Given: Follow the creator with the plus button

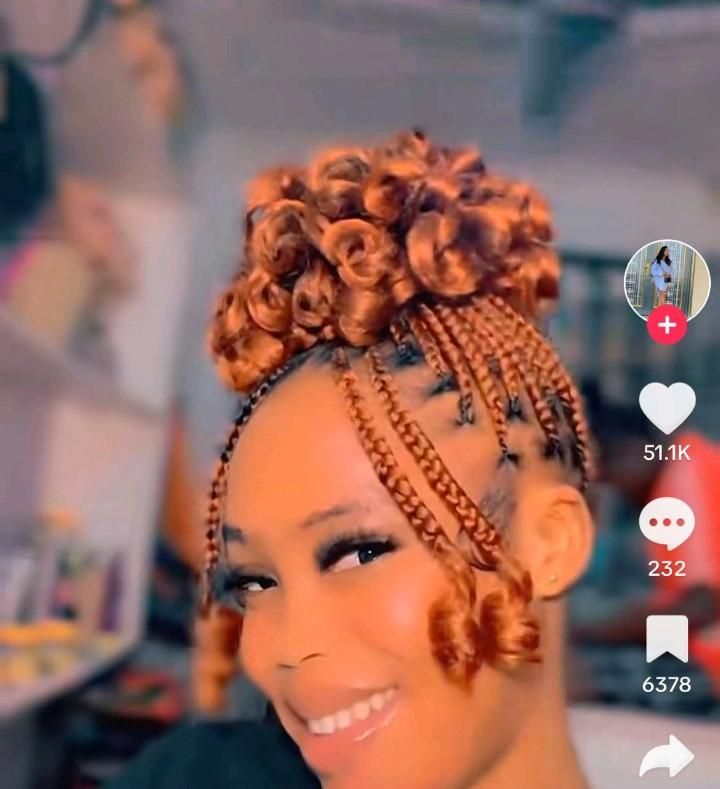Looking at the screenshot, I should click(x=666, y=325).
